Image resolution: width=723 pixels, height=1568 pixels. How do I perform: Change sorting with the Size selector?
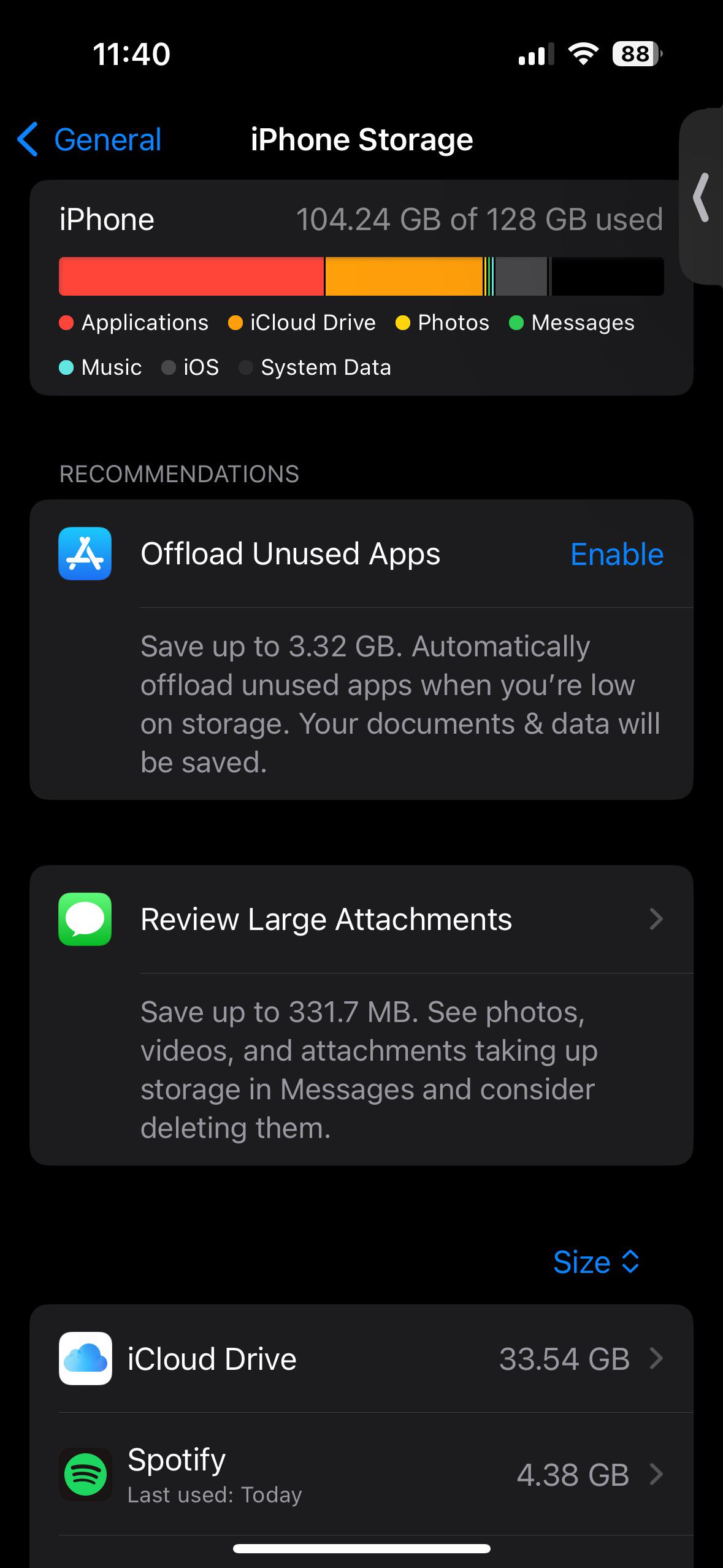click(595, 1262)
